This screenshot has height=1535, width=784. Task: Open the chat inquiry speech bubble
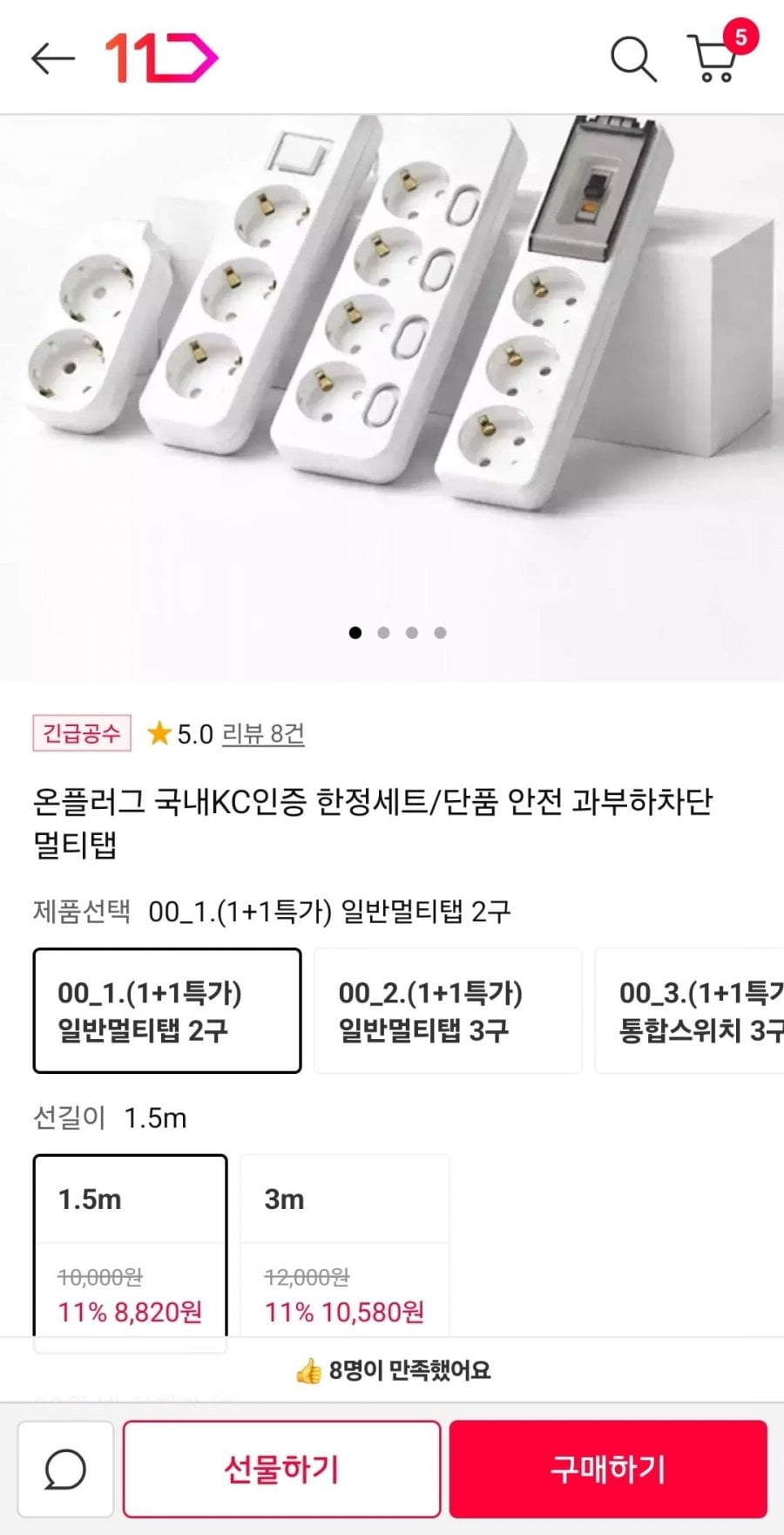point(65,1470)
